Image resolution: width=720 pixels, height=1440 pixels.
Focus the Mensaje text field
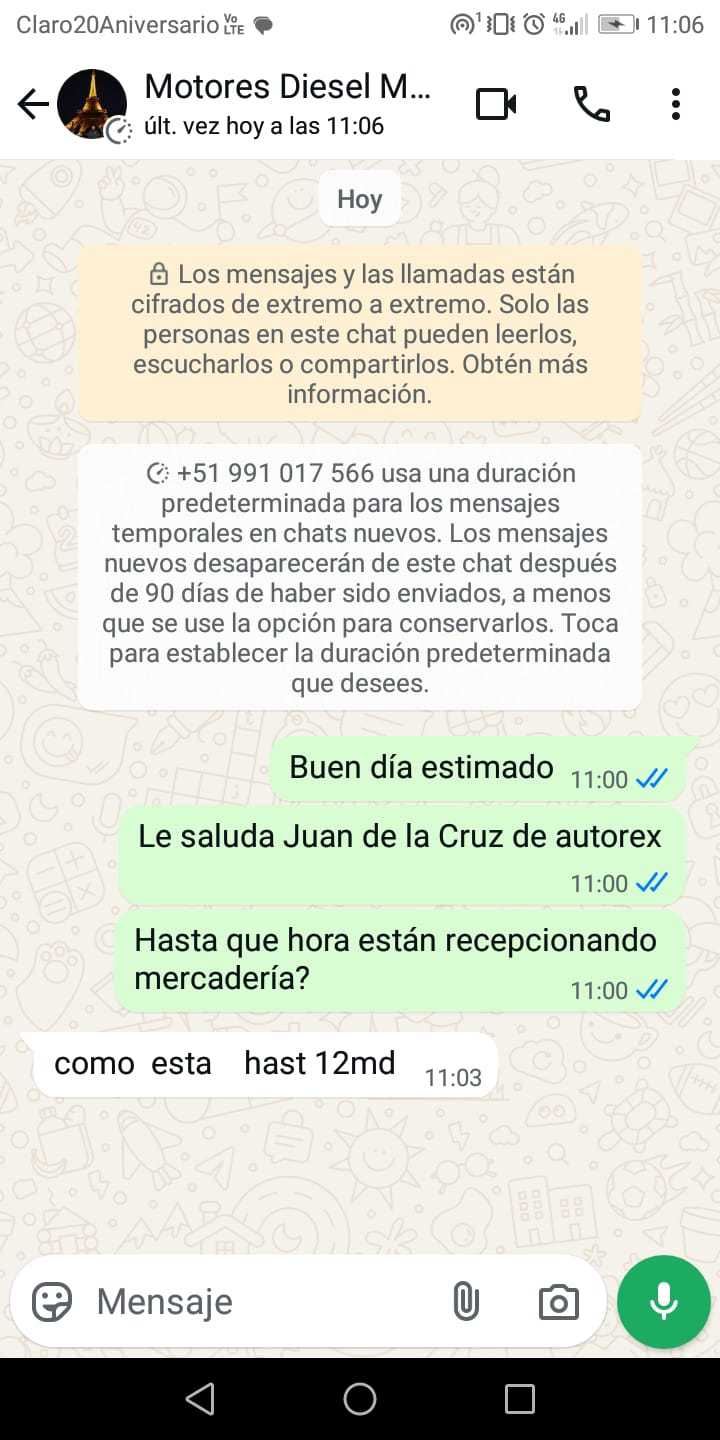point(260,1301)
